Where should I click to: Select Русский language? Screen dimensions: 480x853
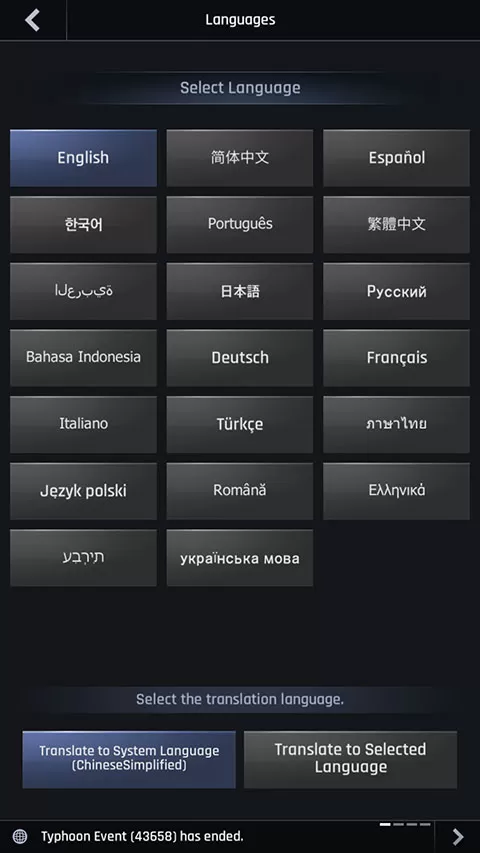point(396,291)
